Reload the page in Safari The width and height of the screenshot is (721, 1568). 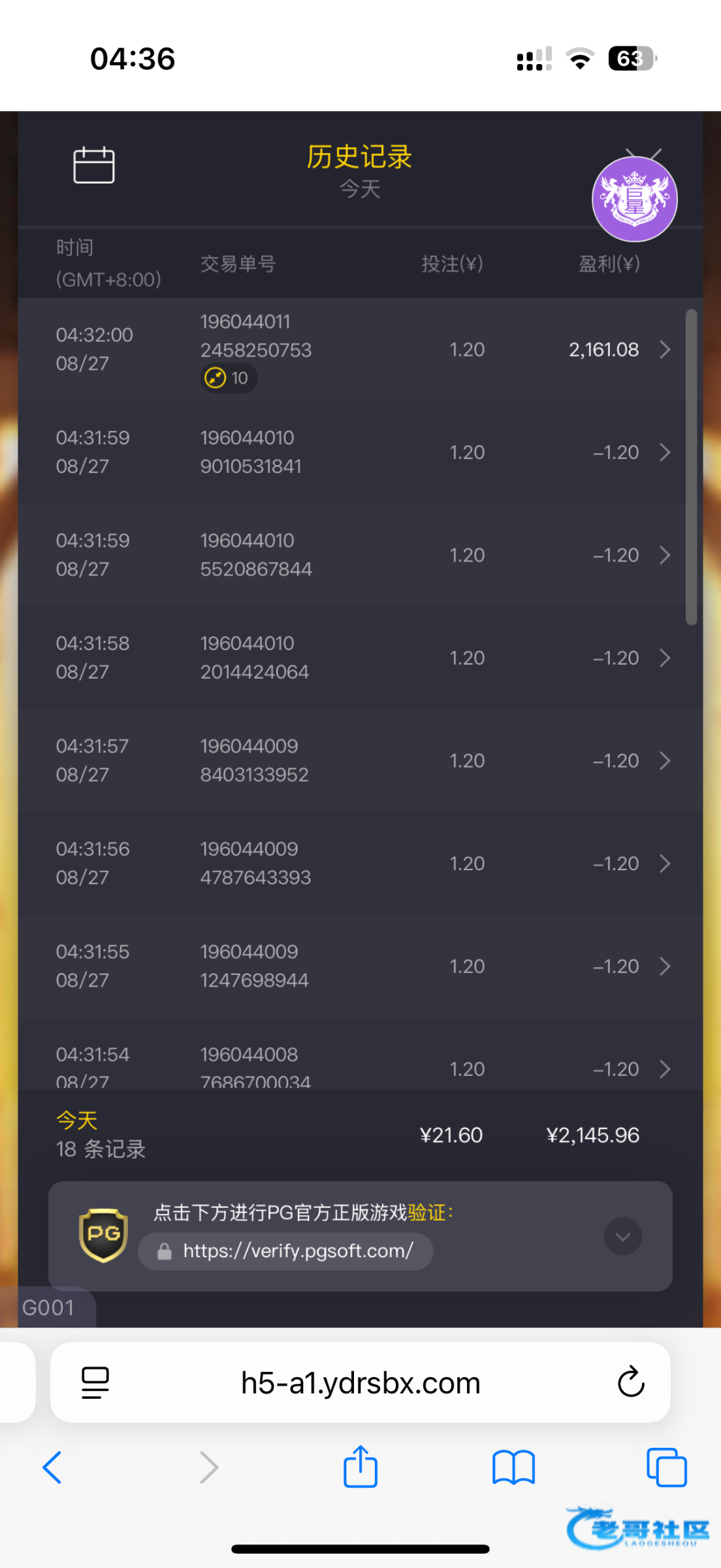(631, 1382)
